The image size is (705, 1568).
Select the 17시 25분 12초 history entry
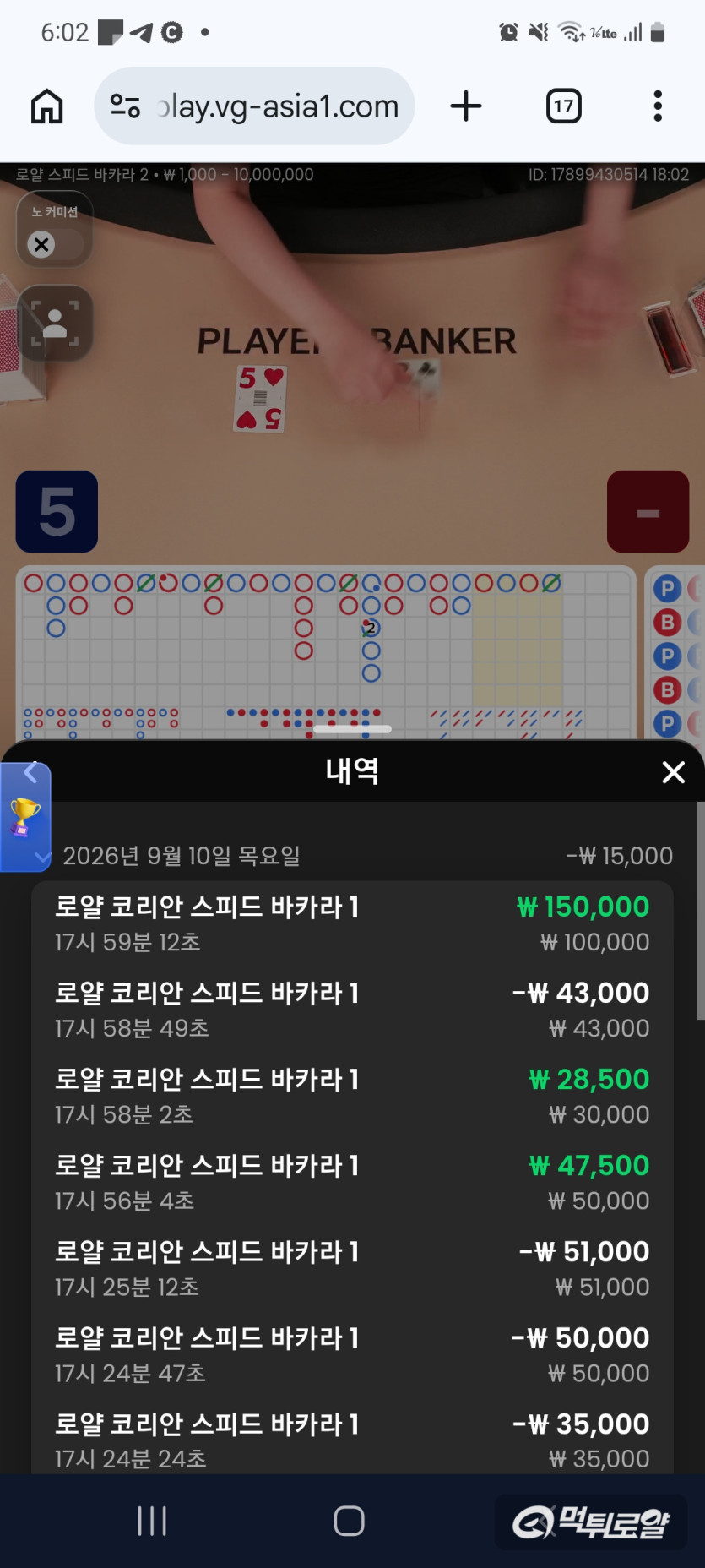coord(352,1269)
